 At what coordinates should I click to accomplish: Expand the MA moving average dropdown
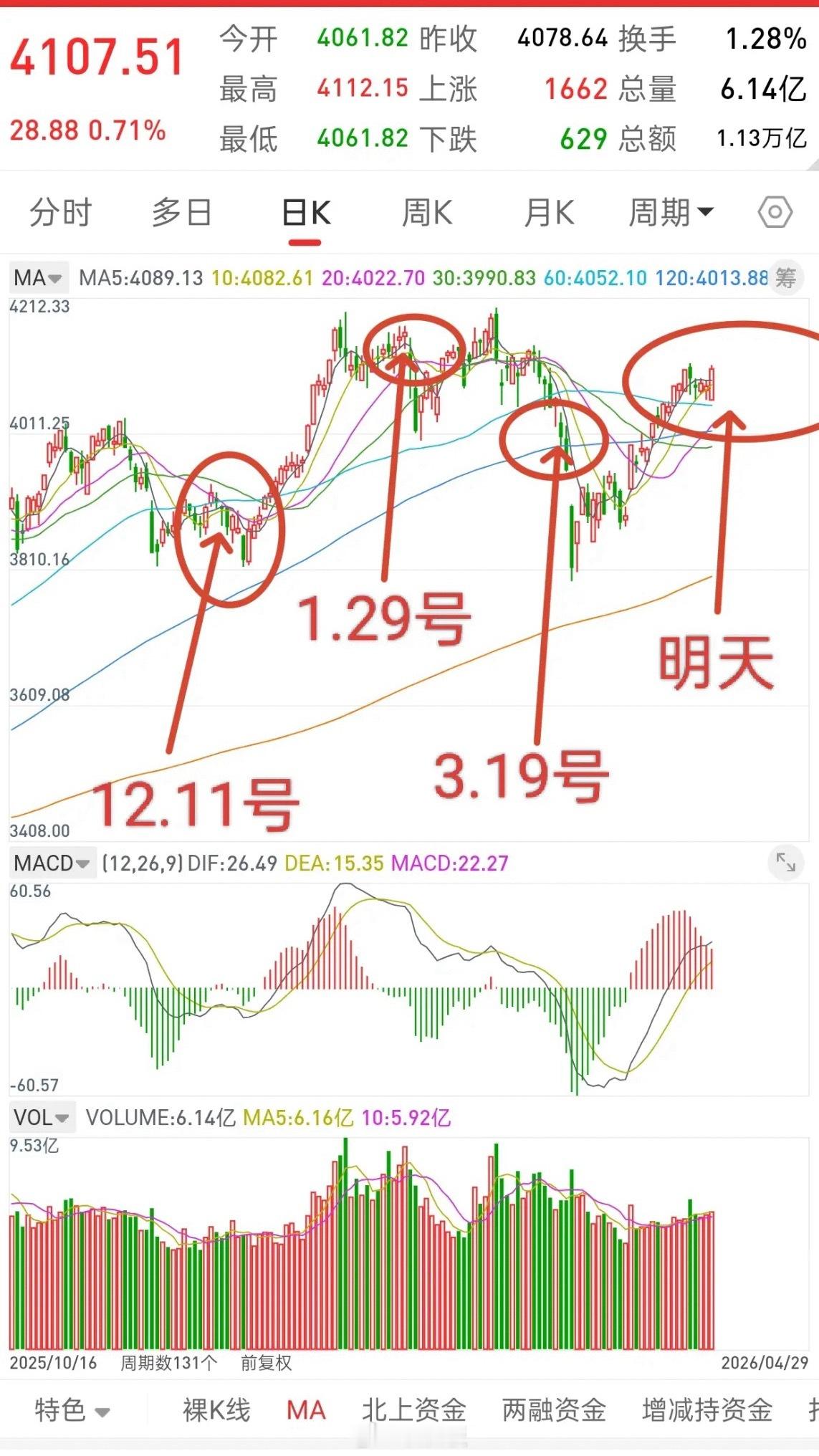pyautogui.click(x=37, y=279)
